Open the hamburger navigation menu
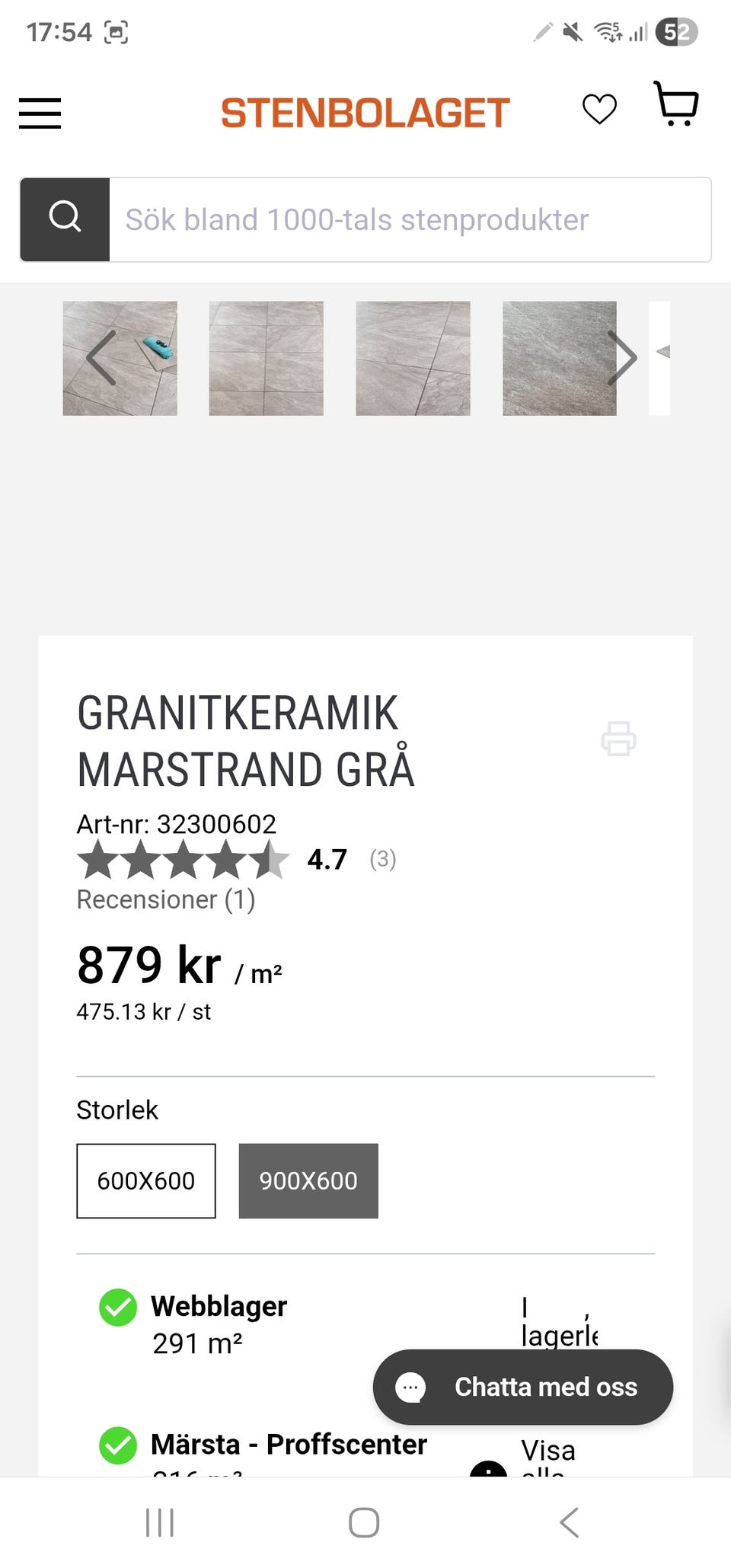 [x=40, y=113]
